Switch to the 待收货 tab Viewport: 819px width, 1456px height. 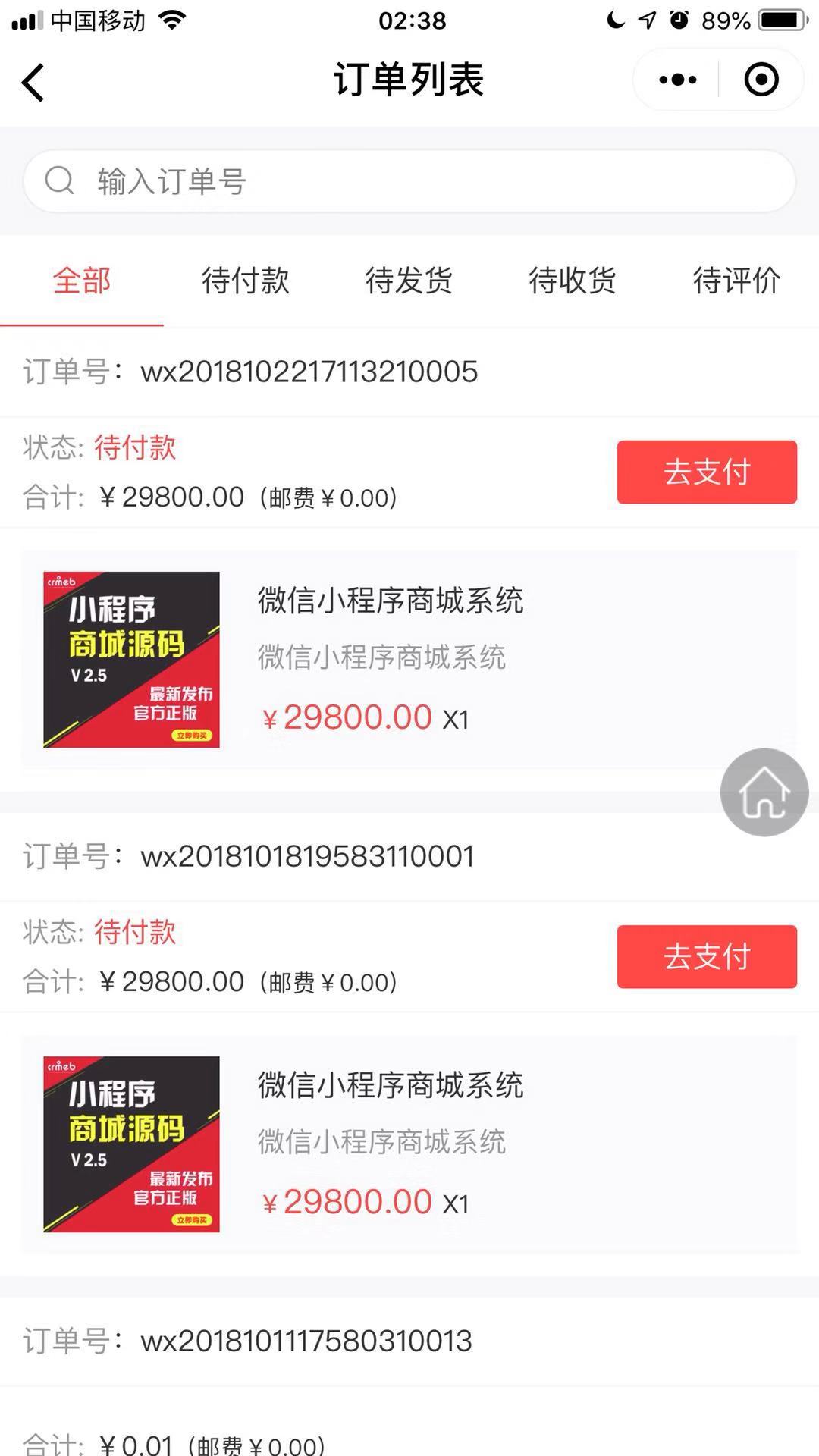pos(573,281)
